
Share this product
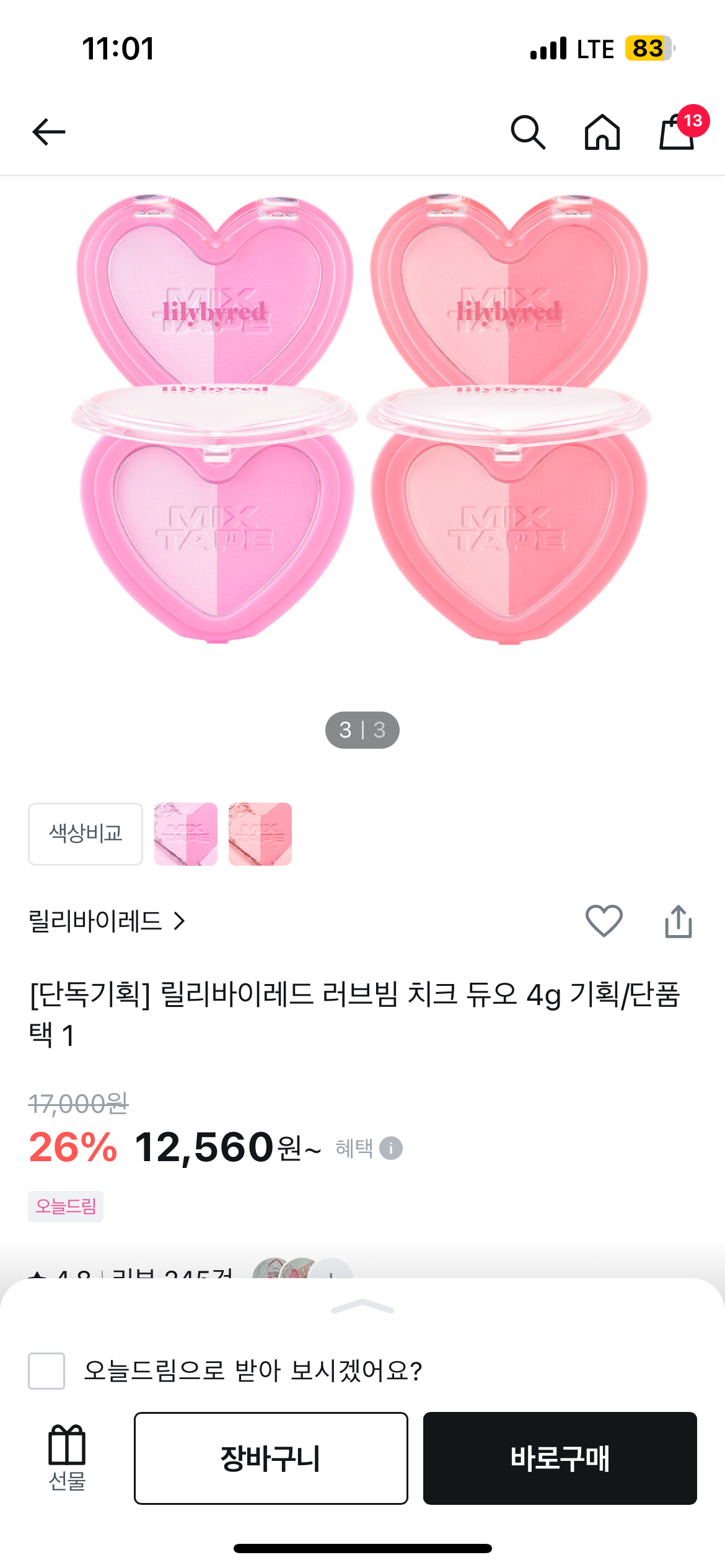tap(679, 921)
